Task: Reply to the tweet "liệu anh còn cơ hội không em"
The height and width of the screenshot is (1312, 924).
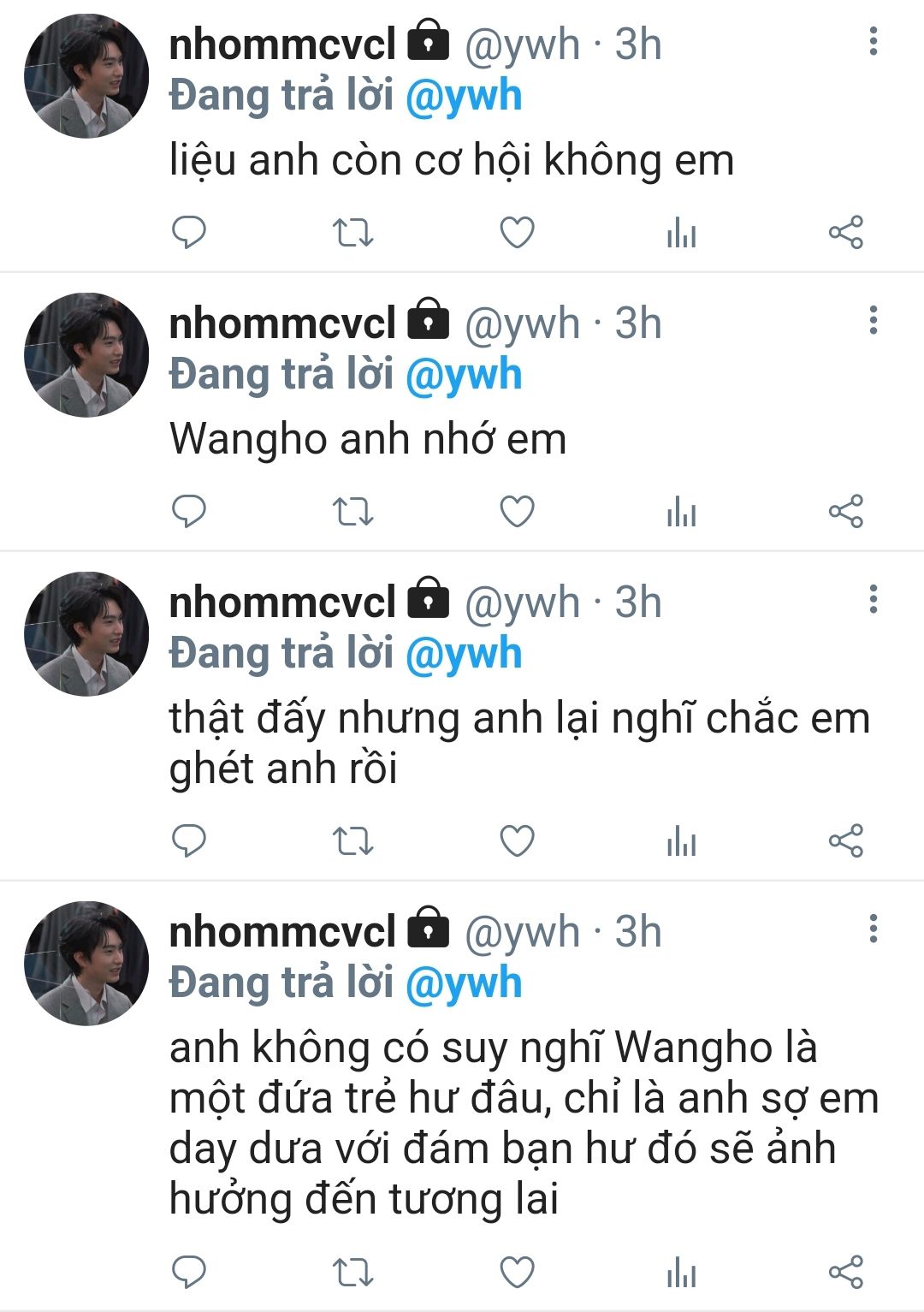Action: (189, 232)
